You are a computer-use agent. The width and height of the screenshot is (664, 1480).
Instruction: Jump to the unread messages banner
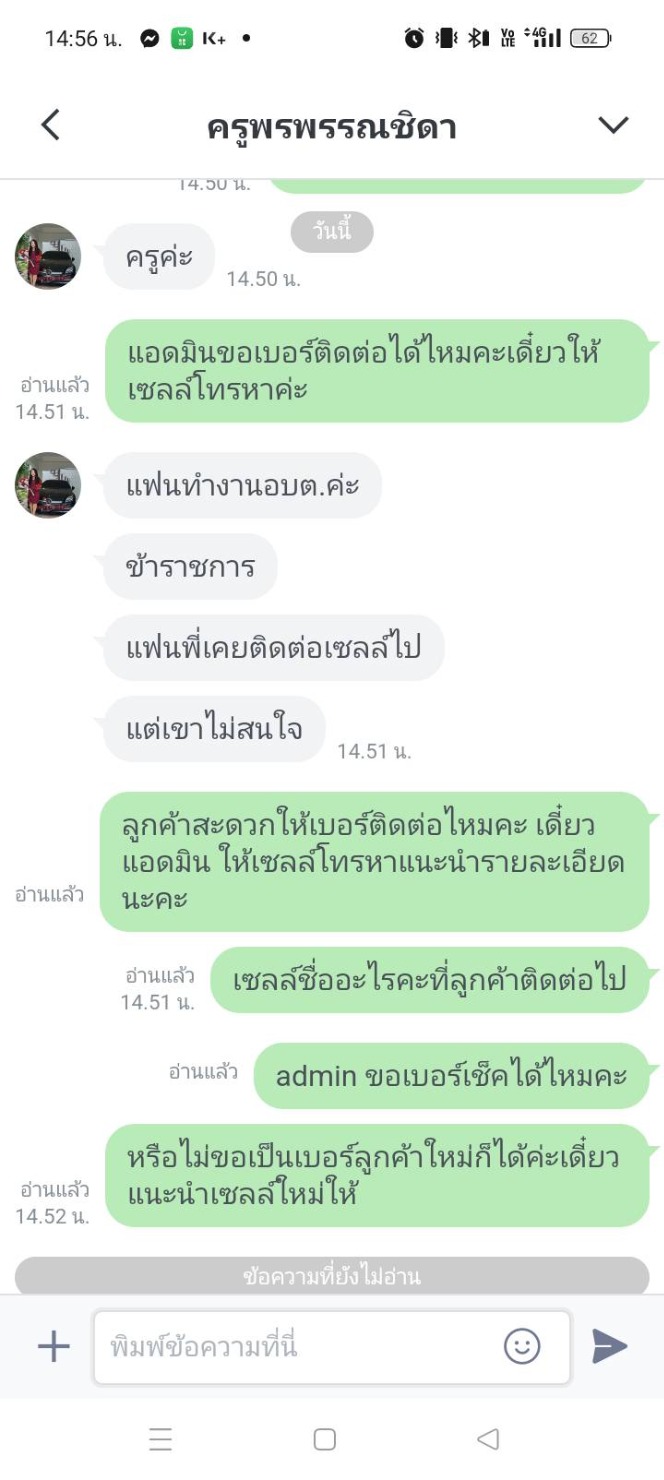tap(332, 1276)
